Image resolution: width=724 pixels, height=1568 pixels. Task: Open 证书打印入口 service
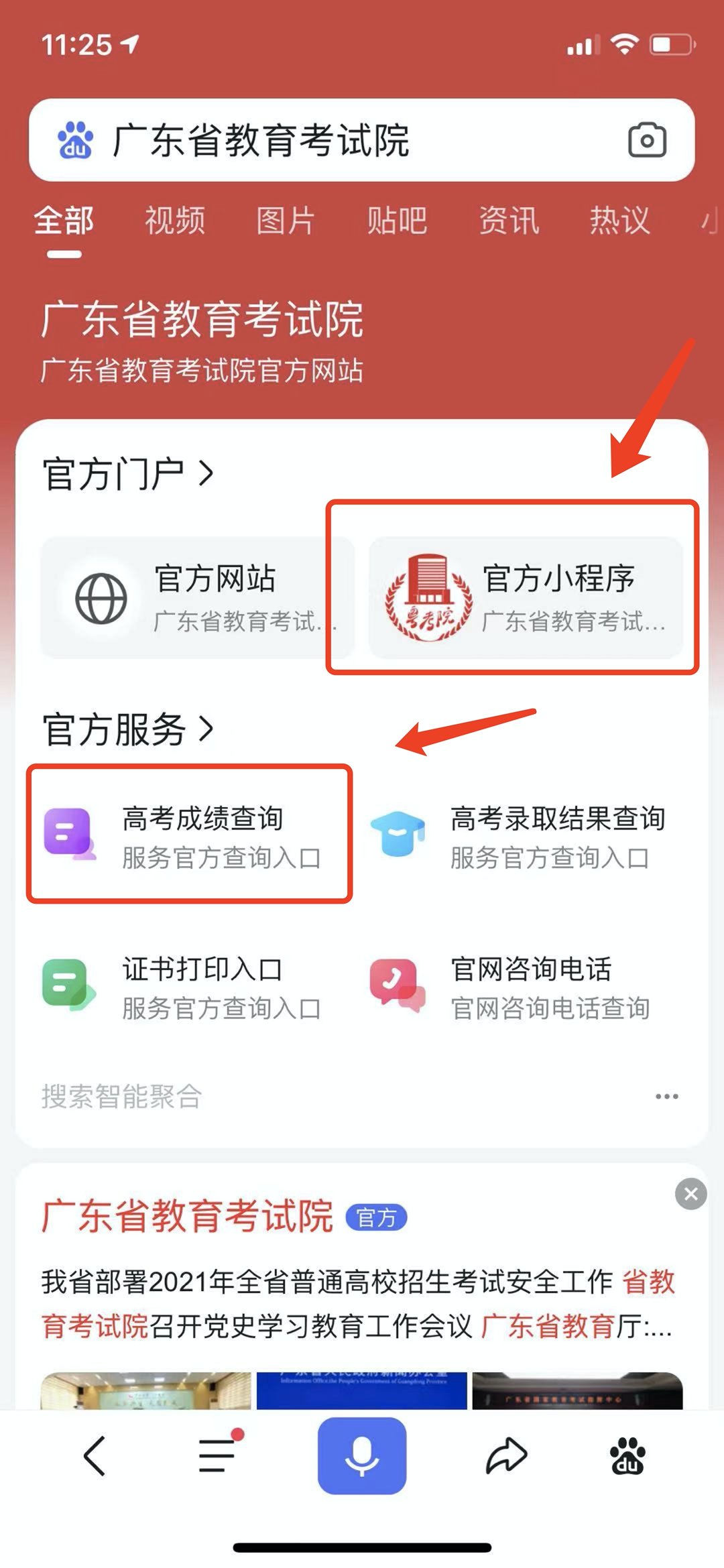(190, 987)
